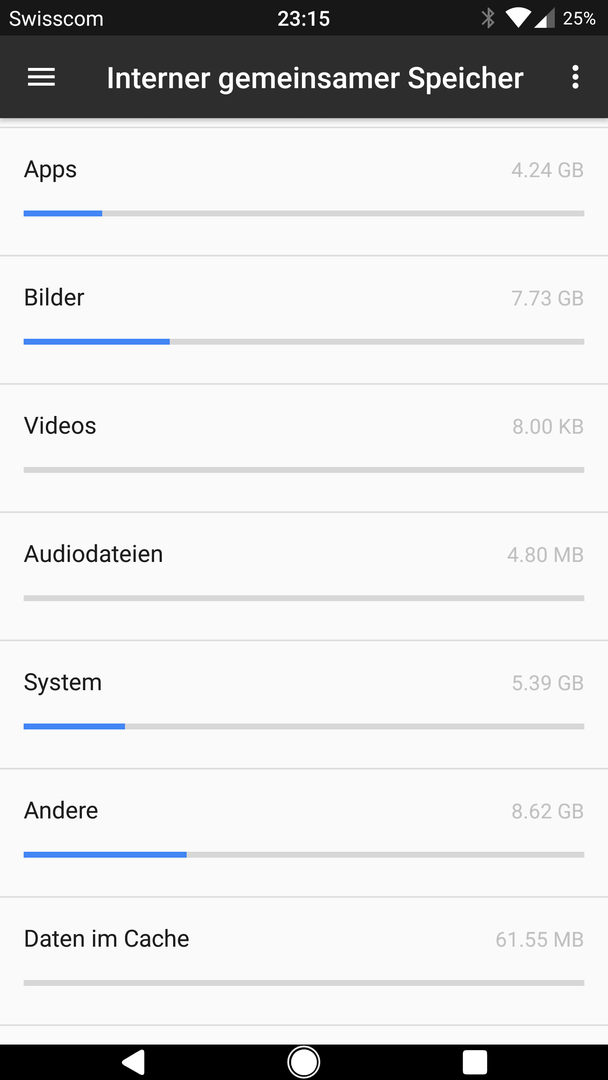
Task: Tap Daten im Cache to clear cache
Action: coord(304,961)
